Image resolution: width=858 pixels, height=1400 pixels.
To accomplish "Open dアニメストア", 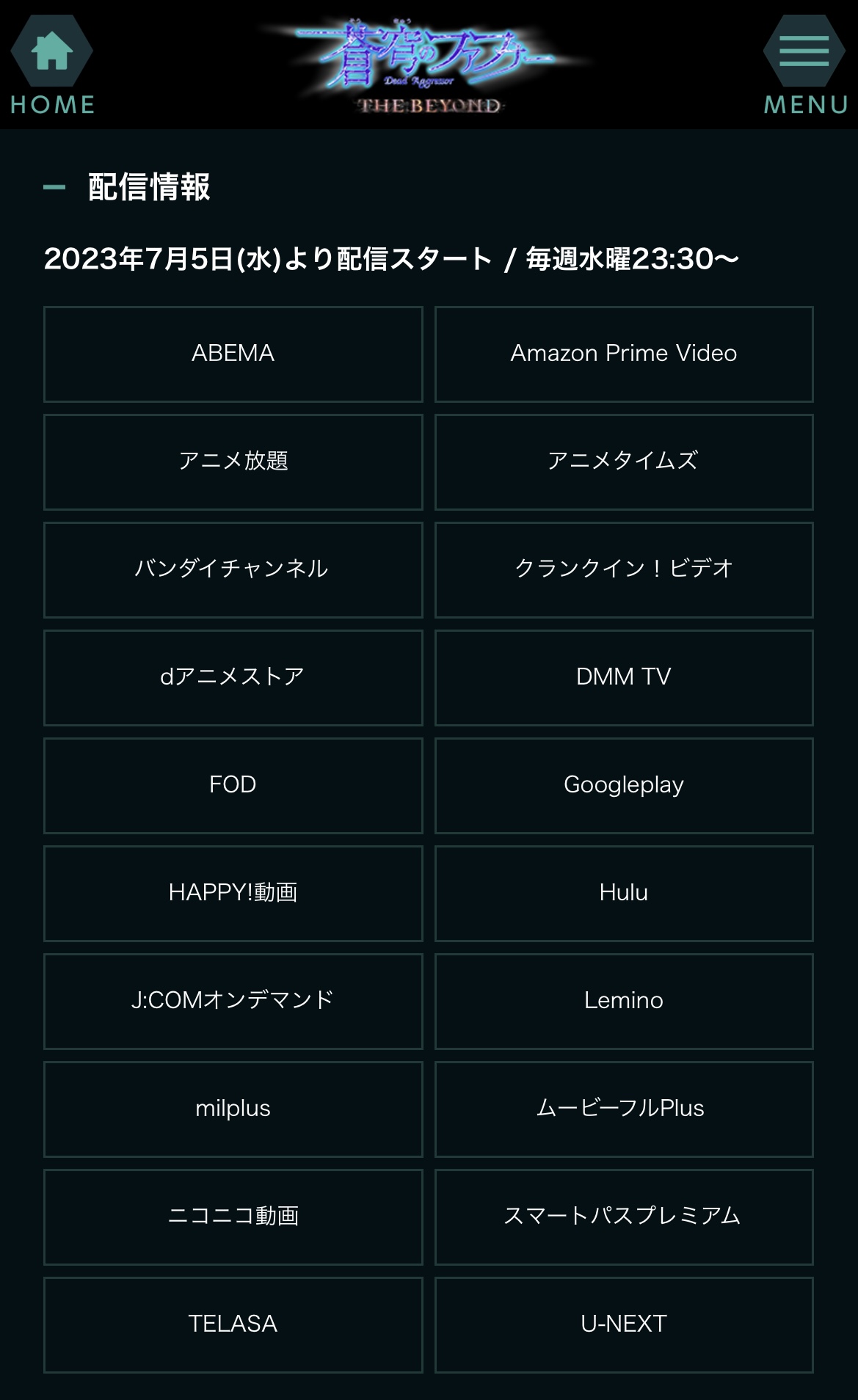I will pos(233,677).
